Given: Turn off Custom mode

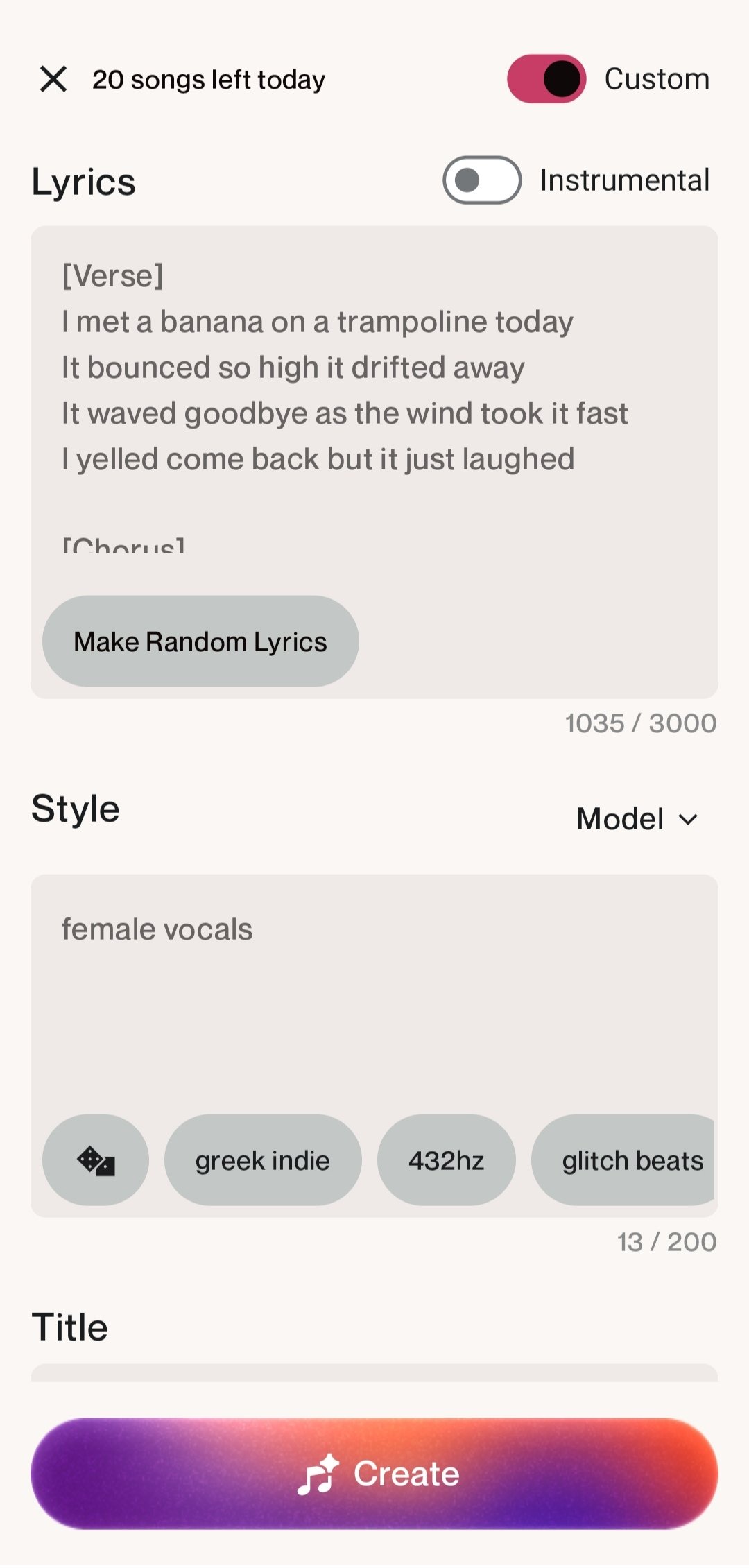Looking at the screenshot, I should point(546,79).
